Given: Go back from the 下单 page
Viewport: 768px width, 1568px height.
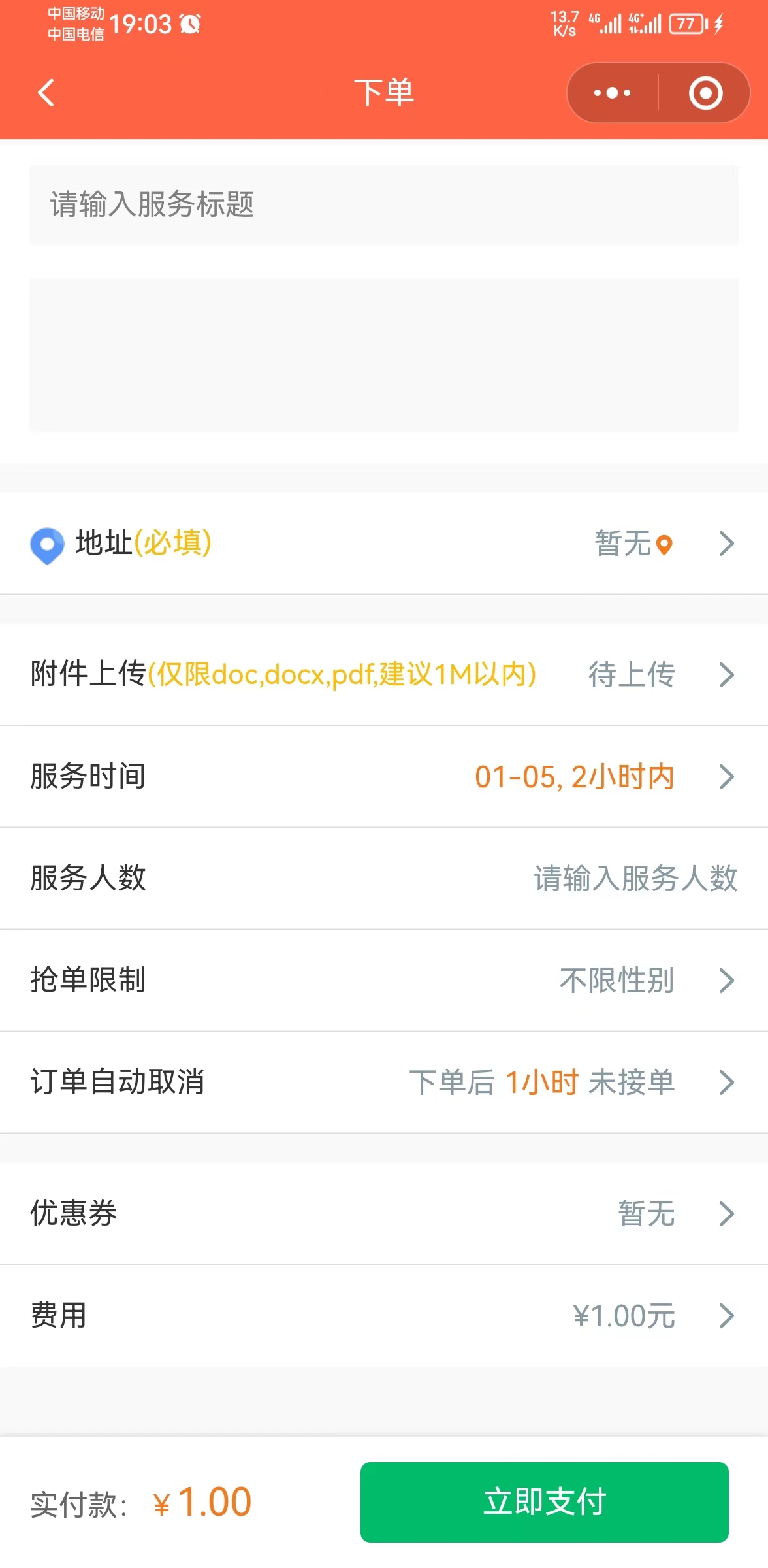Looking at the screenshot, I should [46, 93].
